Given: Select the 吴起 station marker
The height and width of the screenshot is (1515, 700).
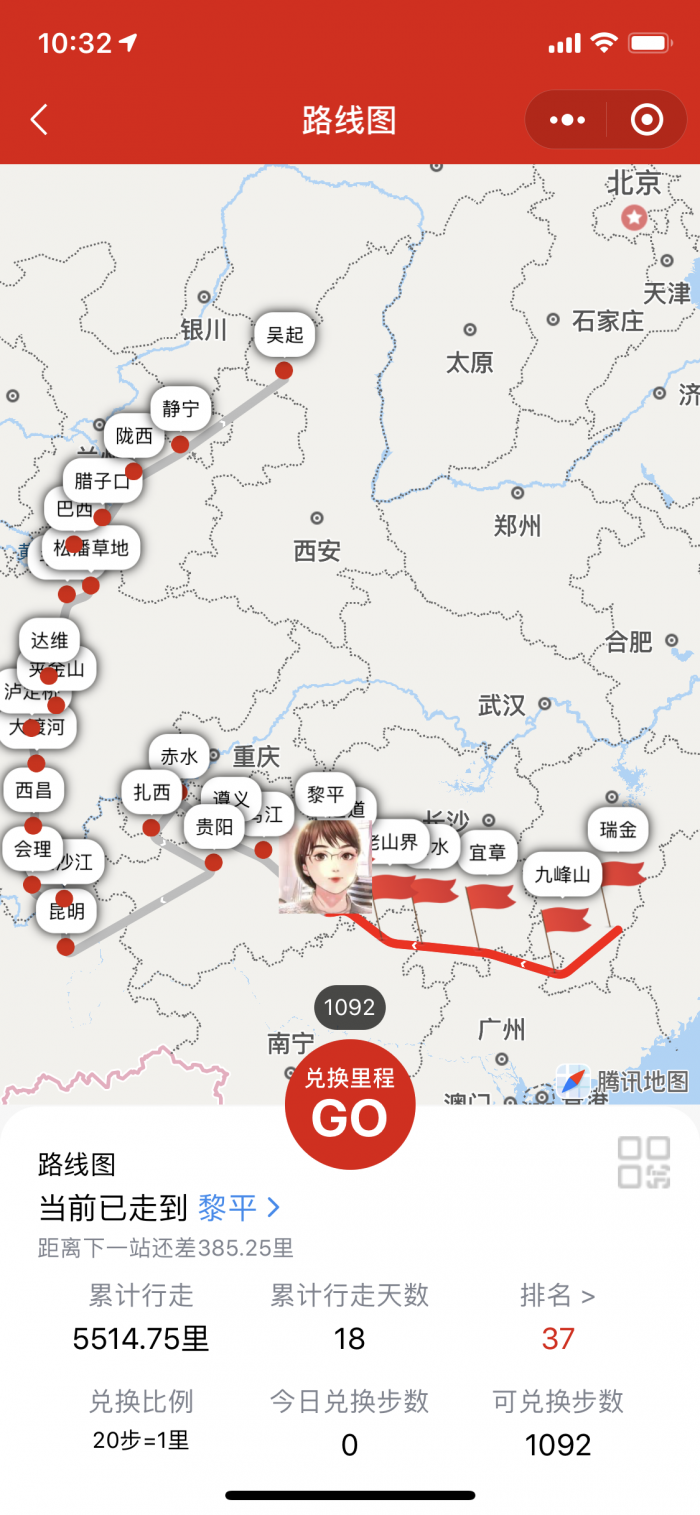Looking at the screenshot, I should click(285, 336).
